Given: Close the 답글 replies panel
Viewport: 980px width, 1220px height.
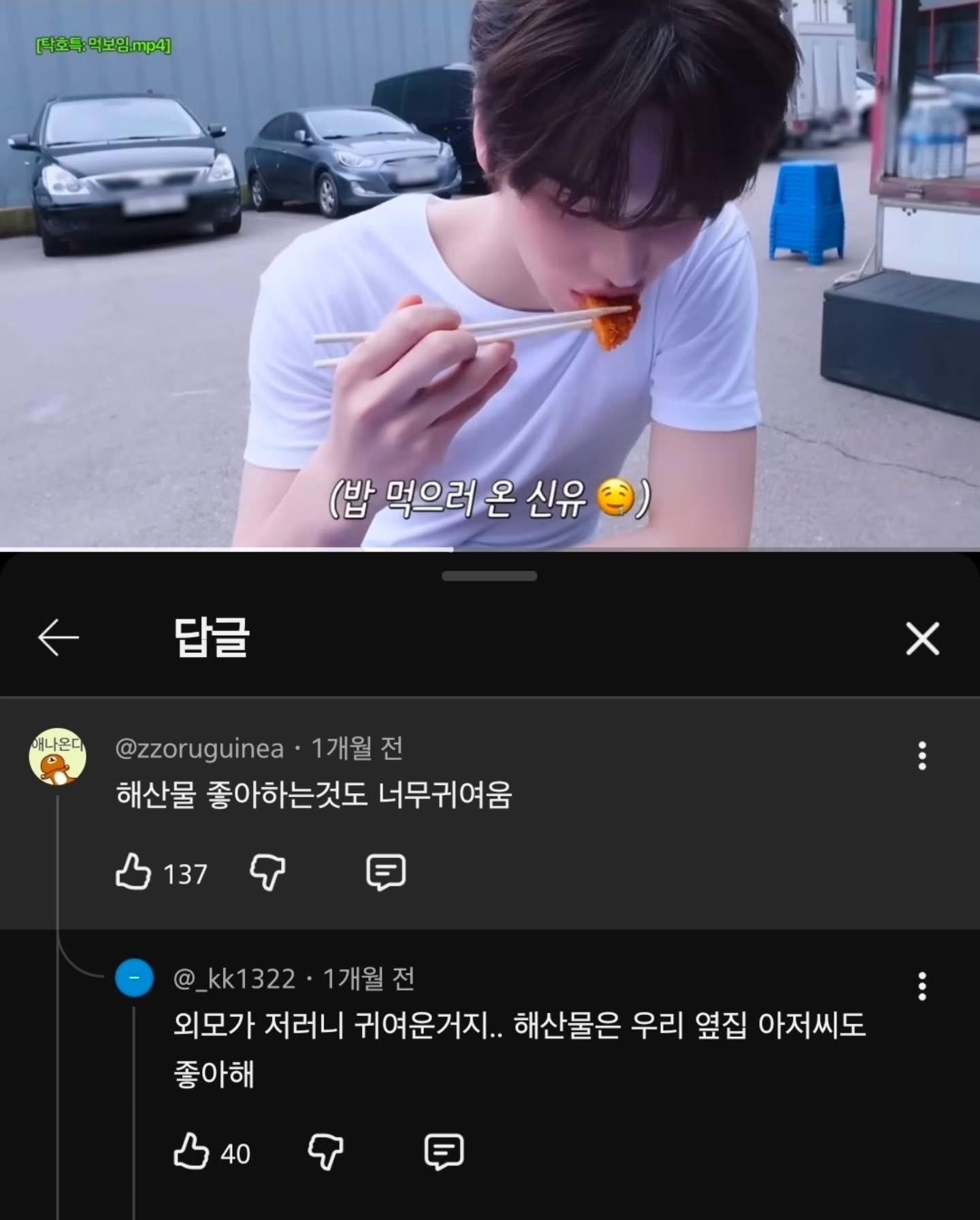Looking at the screenshot, I should pyautogui.click(x=922, y=638).
